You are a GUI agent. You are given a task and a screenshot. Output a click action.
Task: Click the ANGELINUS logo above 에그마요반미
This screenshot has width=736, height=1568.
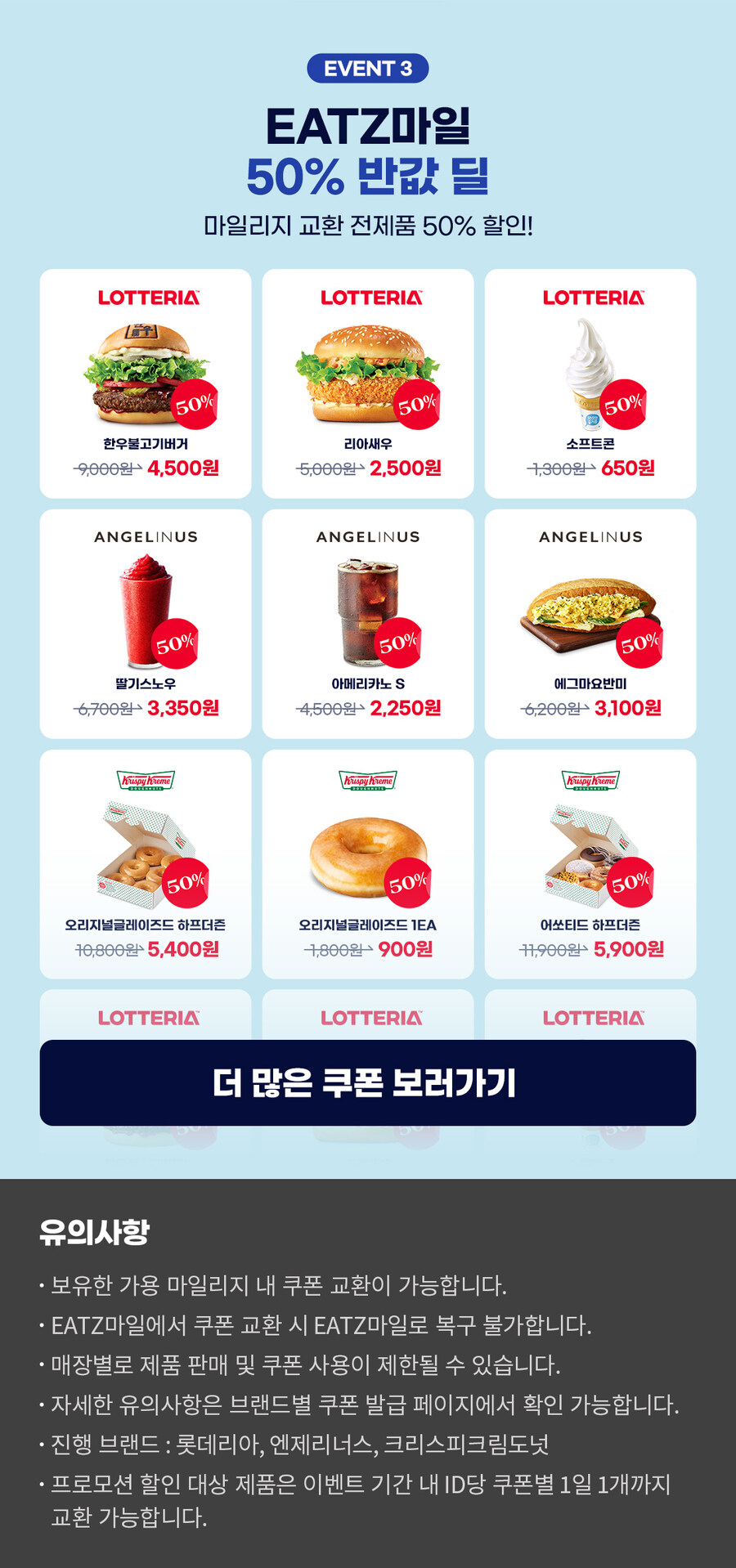tap(592, 537)
